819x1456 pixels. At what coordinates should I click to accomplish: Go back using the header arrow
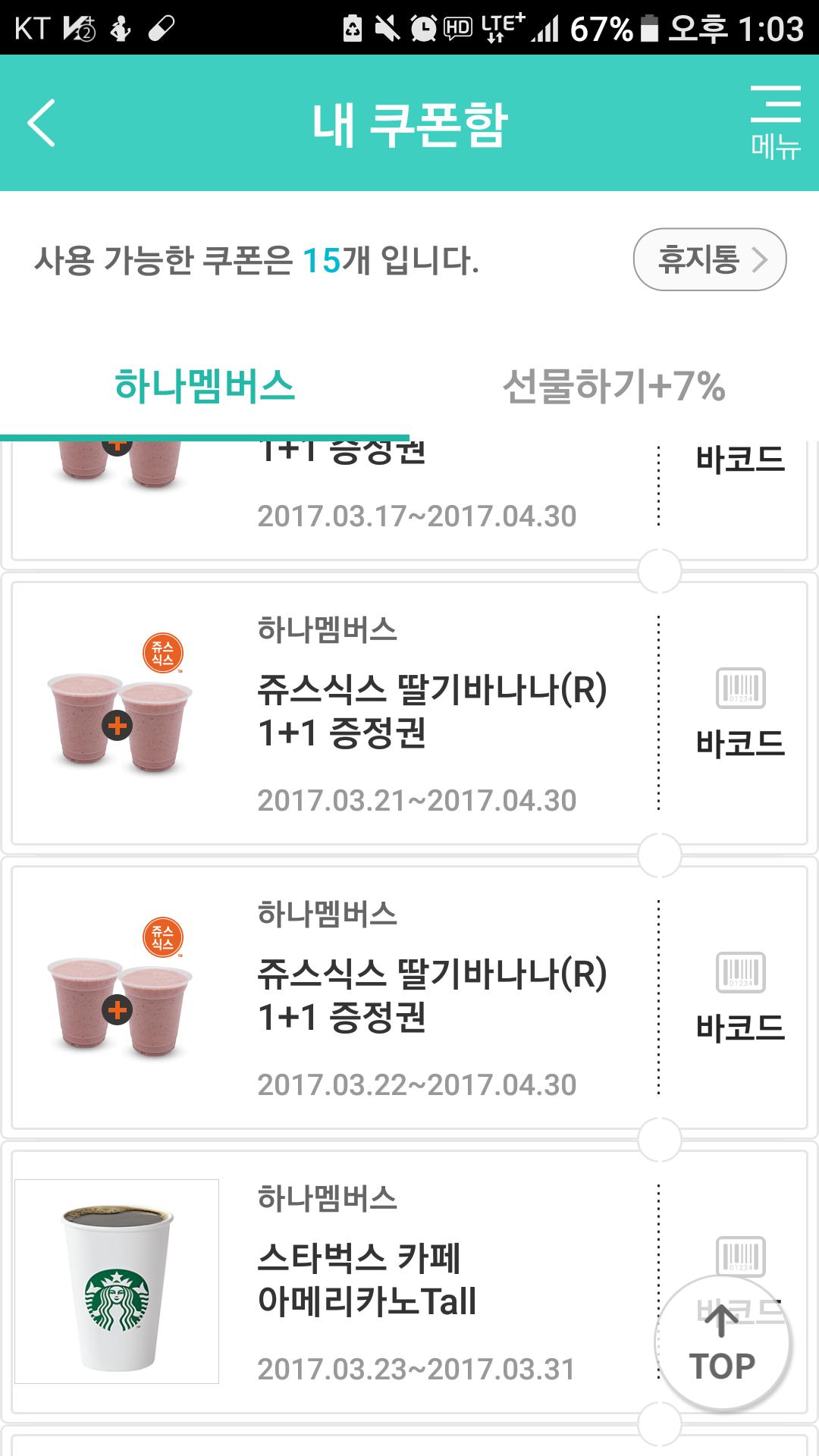point(42,123)
